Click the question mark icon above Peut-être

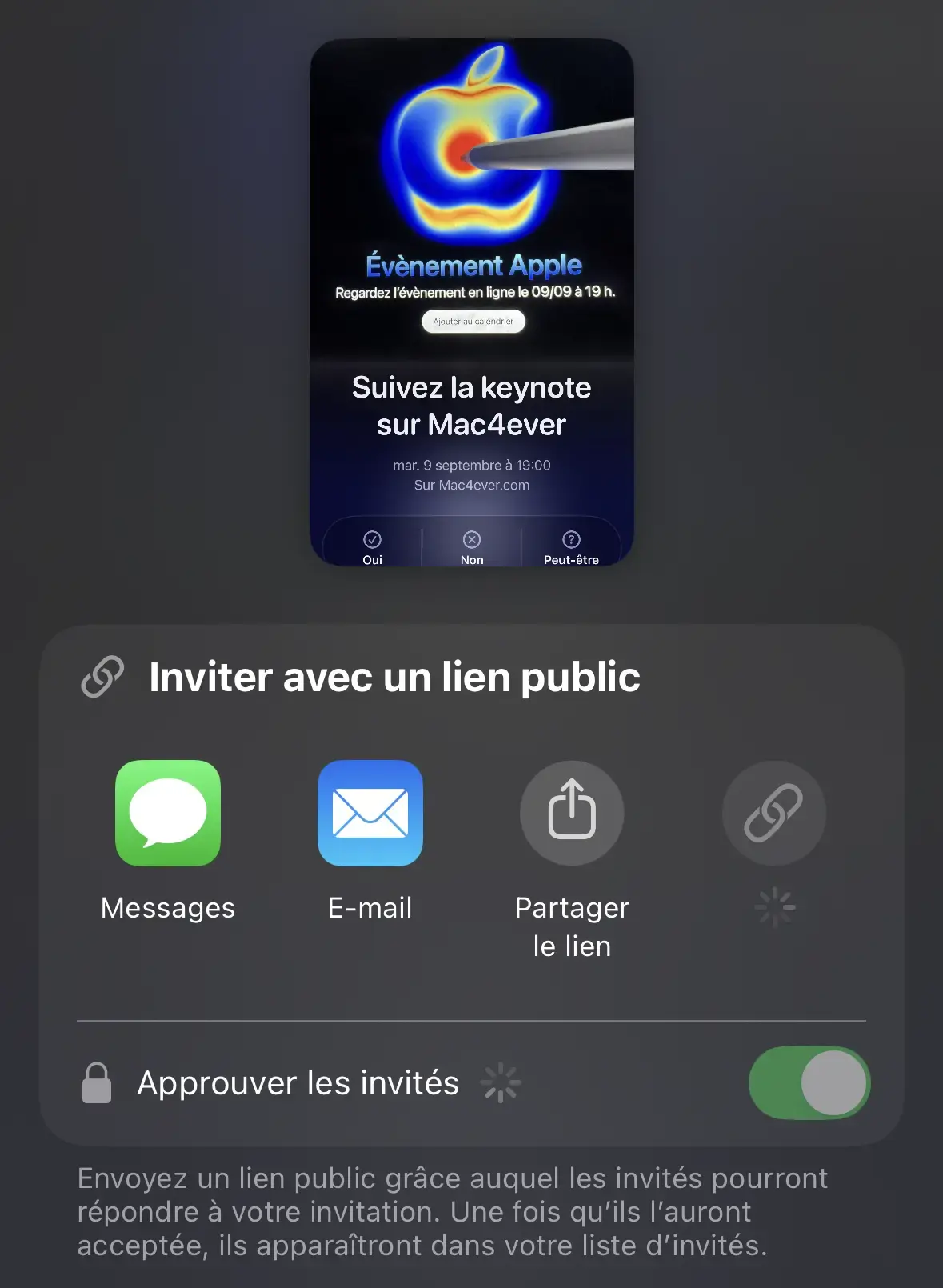coord(571,538)
